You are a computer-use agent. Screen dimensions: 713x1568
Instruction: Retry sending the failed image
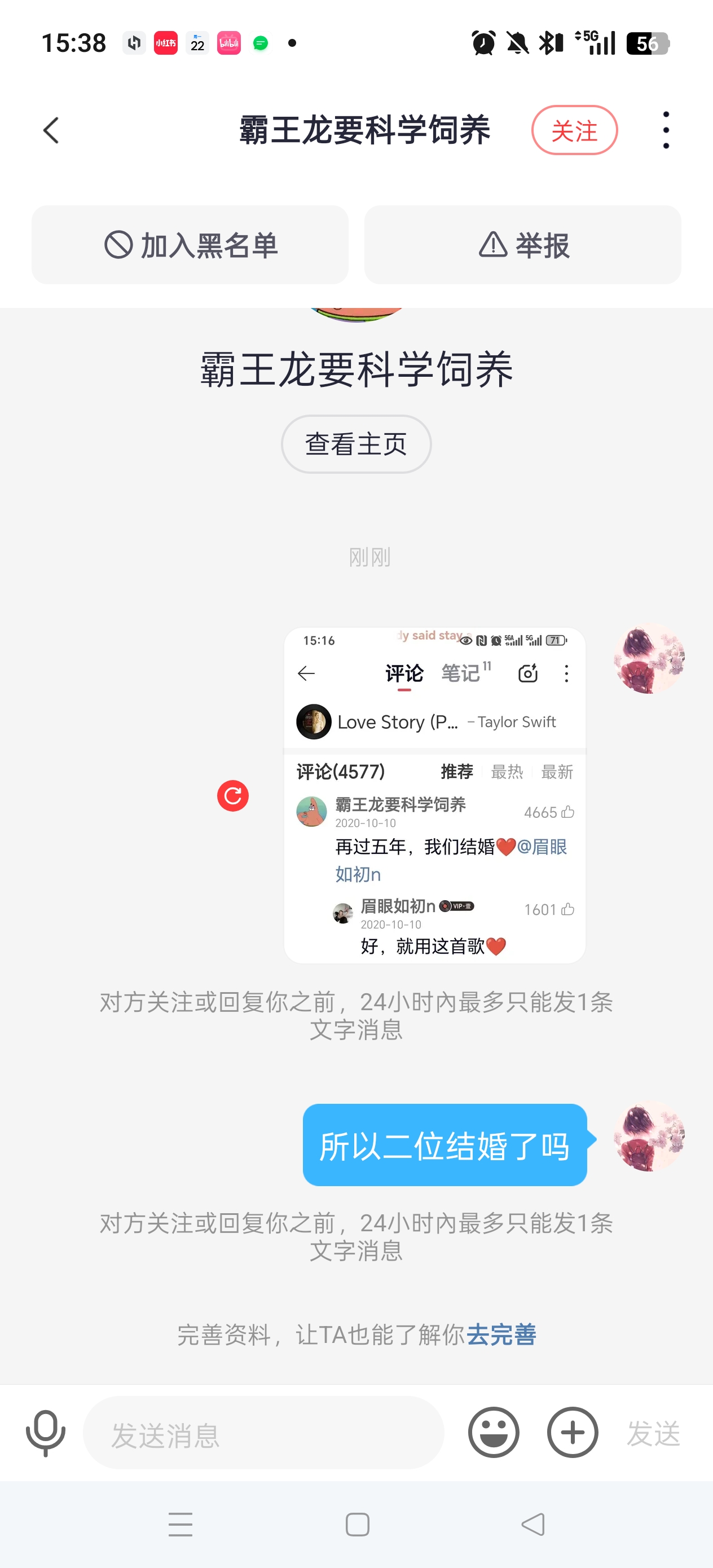tap(232, 796)
